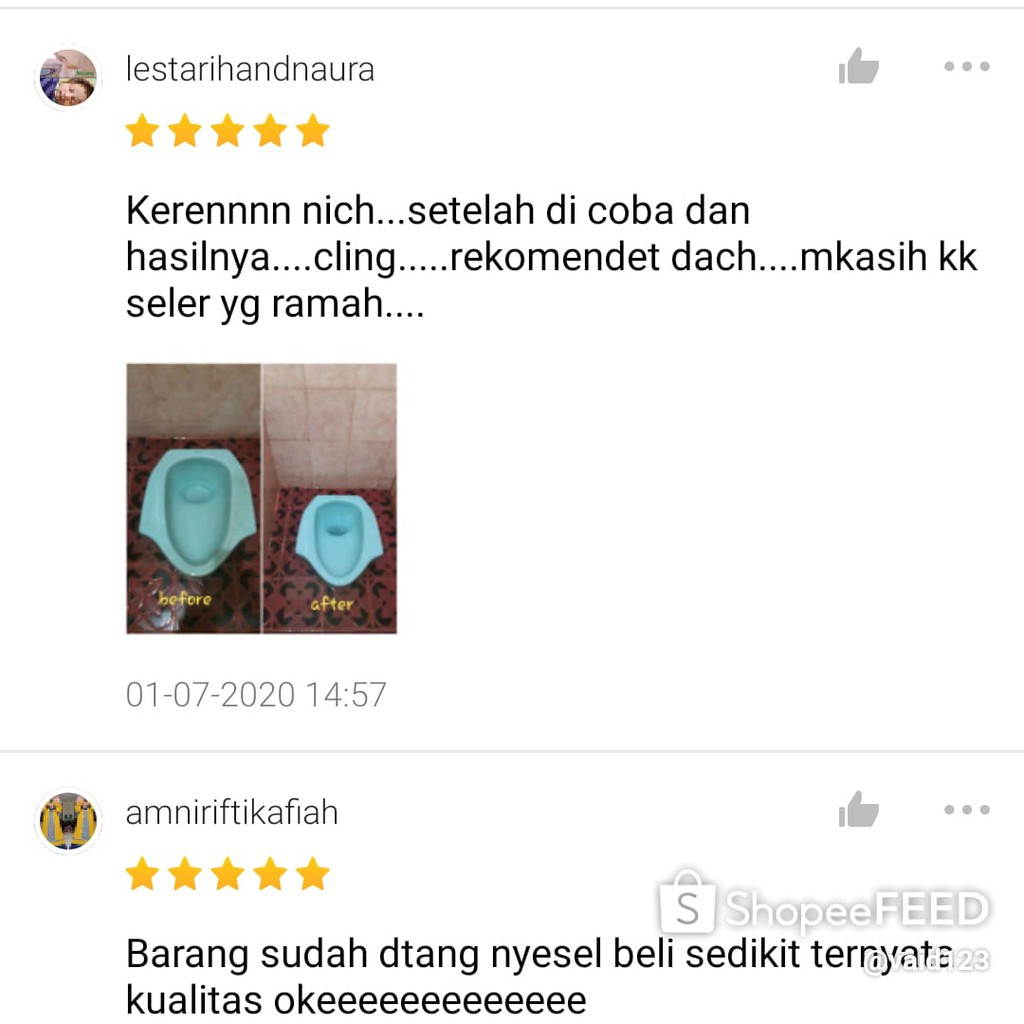Like lestarihandnaura's review
This screenshot has width=1024, height=1024.
pos(858,67)
